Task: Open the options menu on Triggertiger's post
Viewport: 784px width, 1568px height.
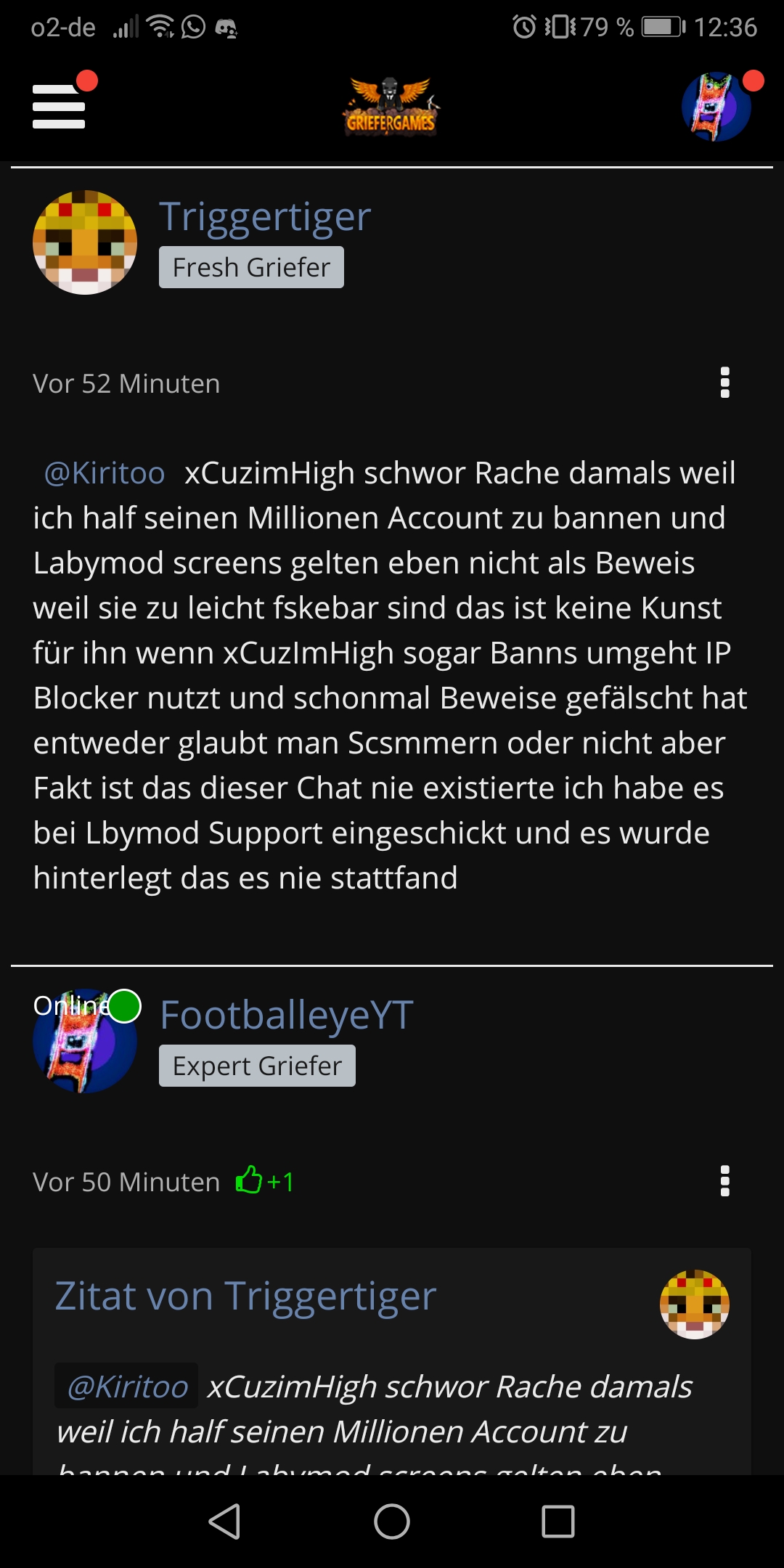Action: [724, 383]
